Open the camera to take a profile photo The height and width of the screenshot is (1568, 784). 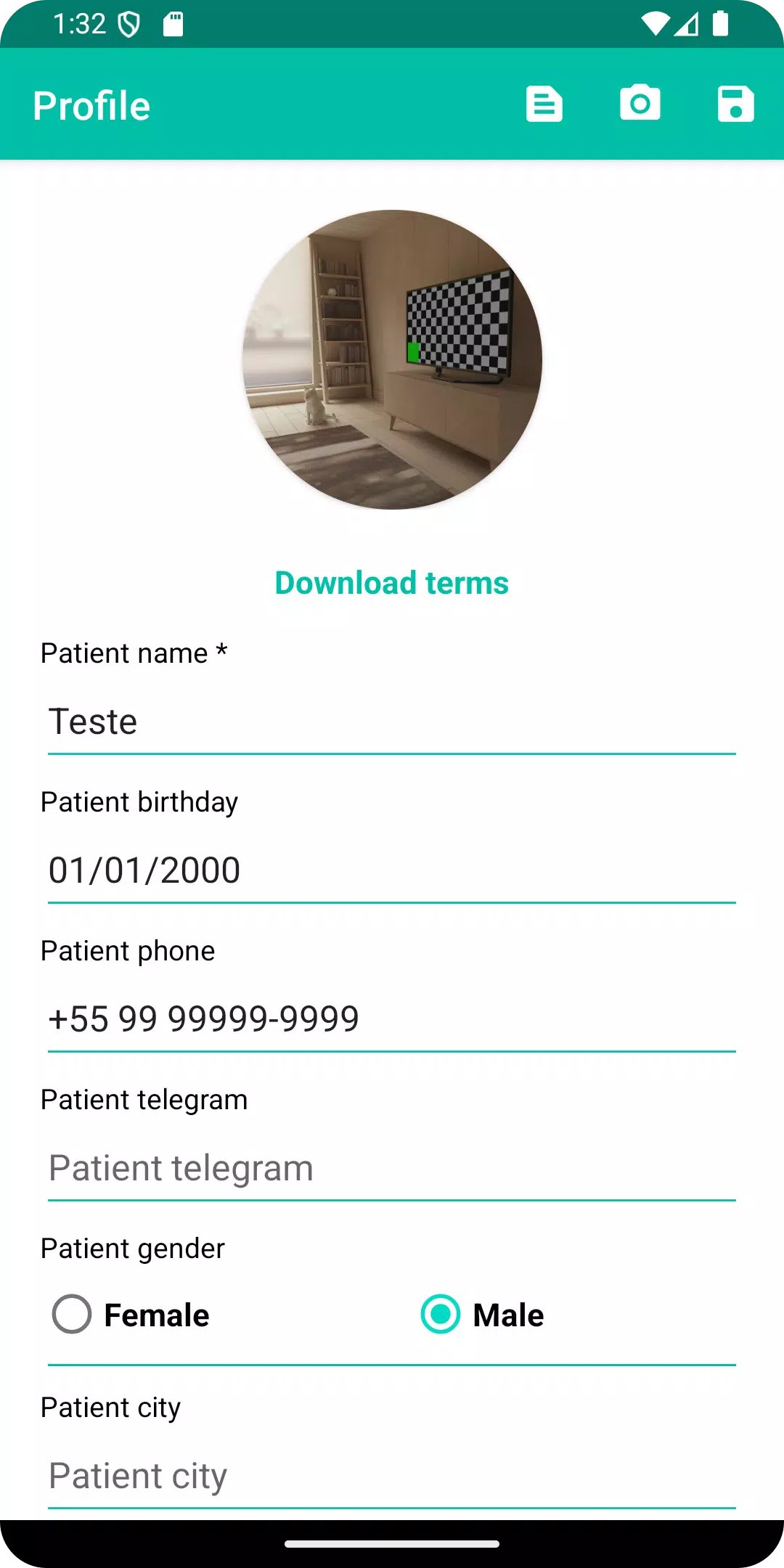(x=640, y=103)
